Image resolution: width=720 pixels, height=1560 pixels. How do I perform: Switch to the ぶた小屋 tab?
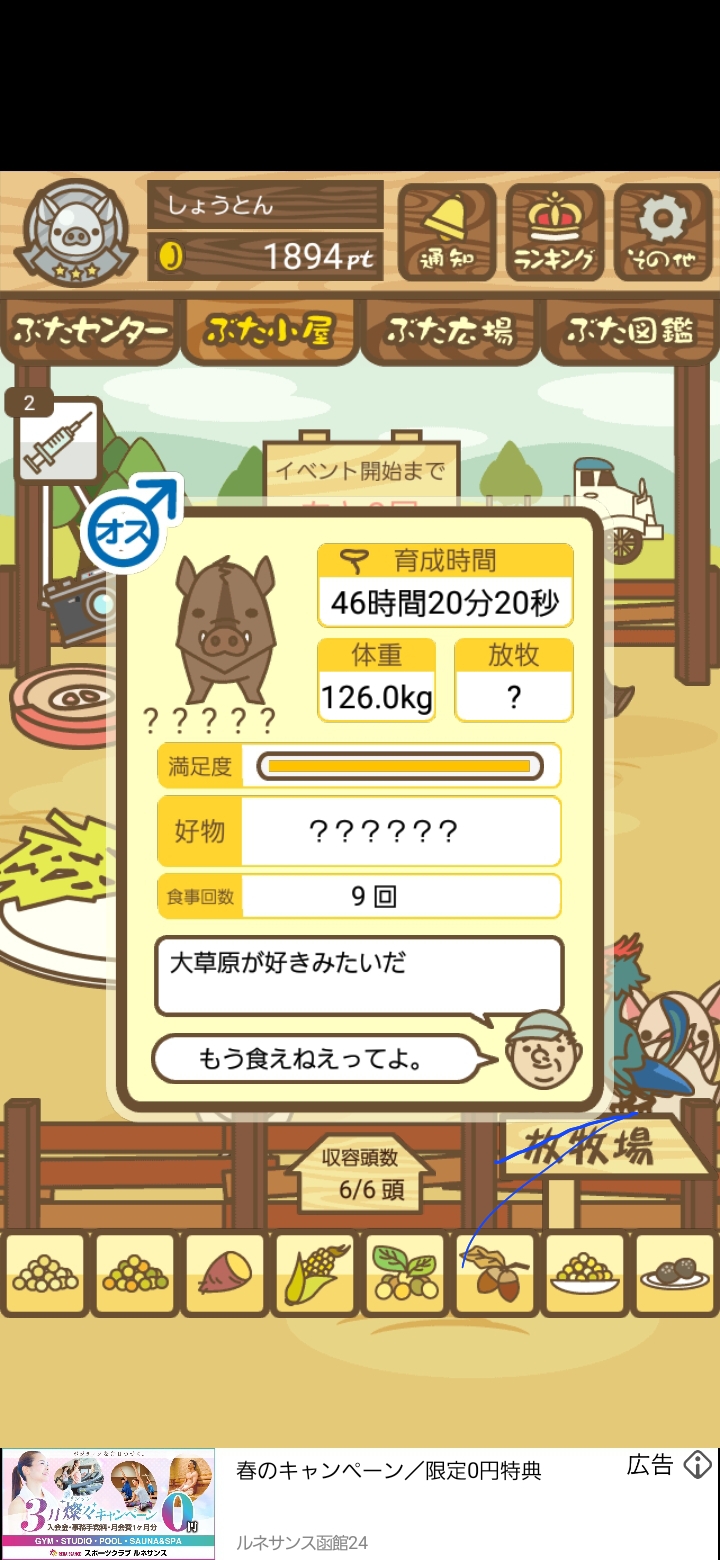coord(269,331)
